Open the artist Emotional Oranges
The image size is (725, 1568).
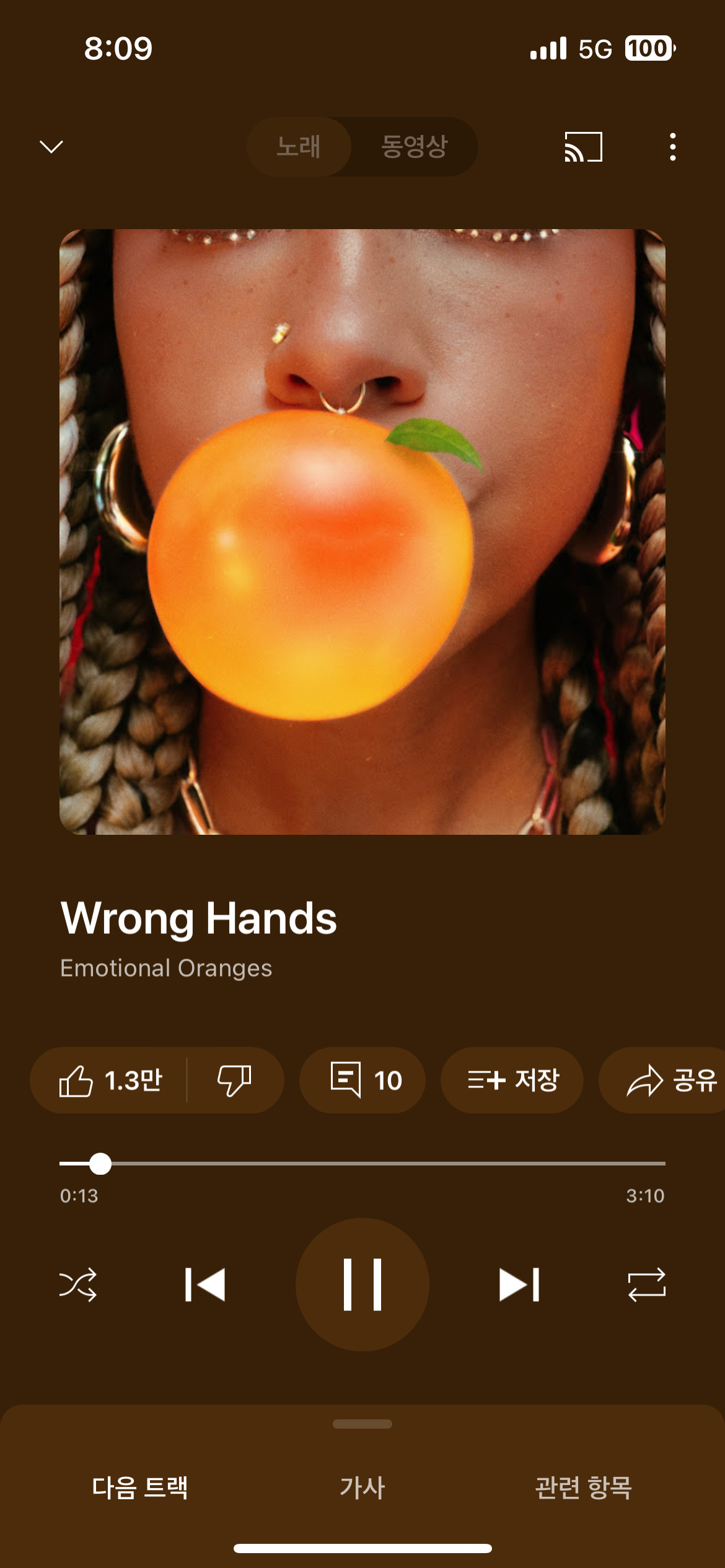coord(166,968)
